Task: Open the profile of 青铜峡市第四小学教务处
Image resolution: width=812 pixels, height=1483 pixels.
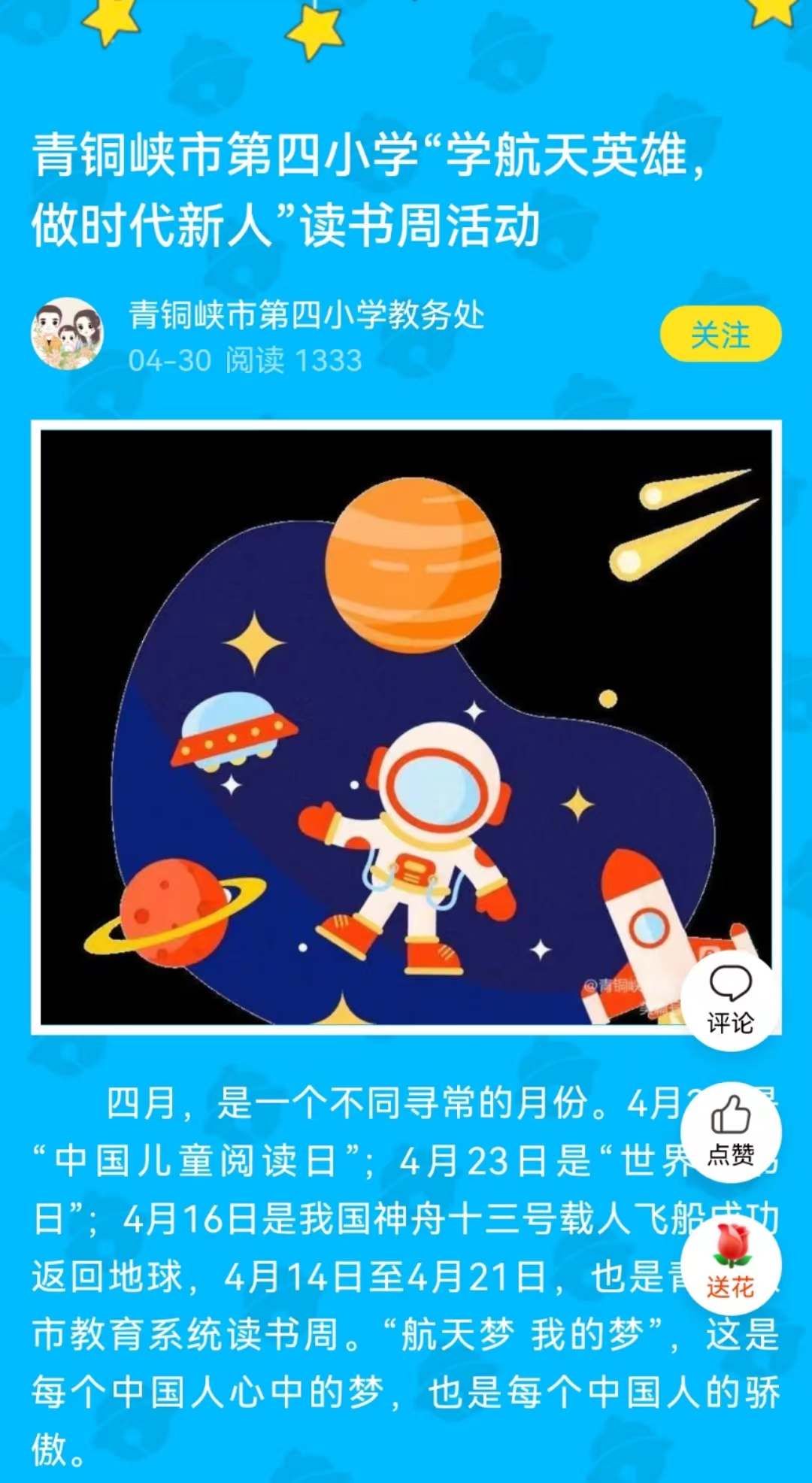Action: point(306,315)
